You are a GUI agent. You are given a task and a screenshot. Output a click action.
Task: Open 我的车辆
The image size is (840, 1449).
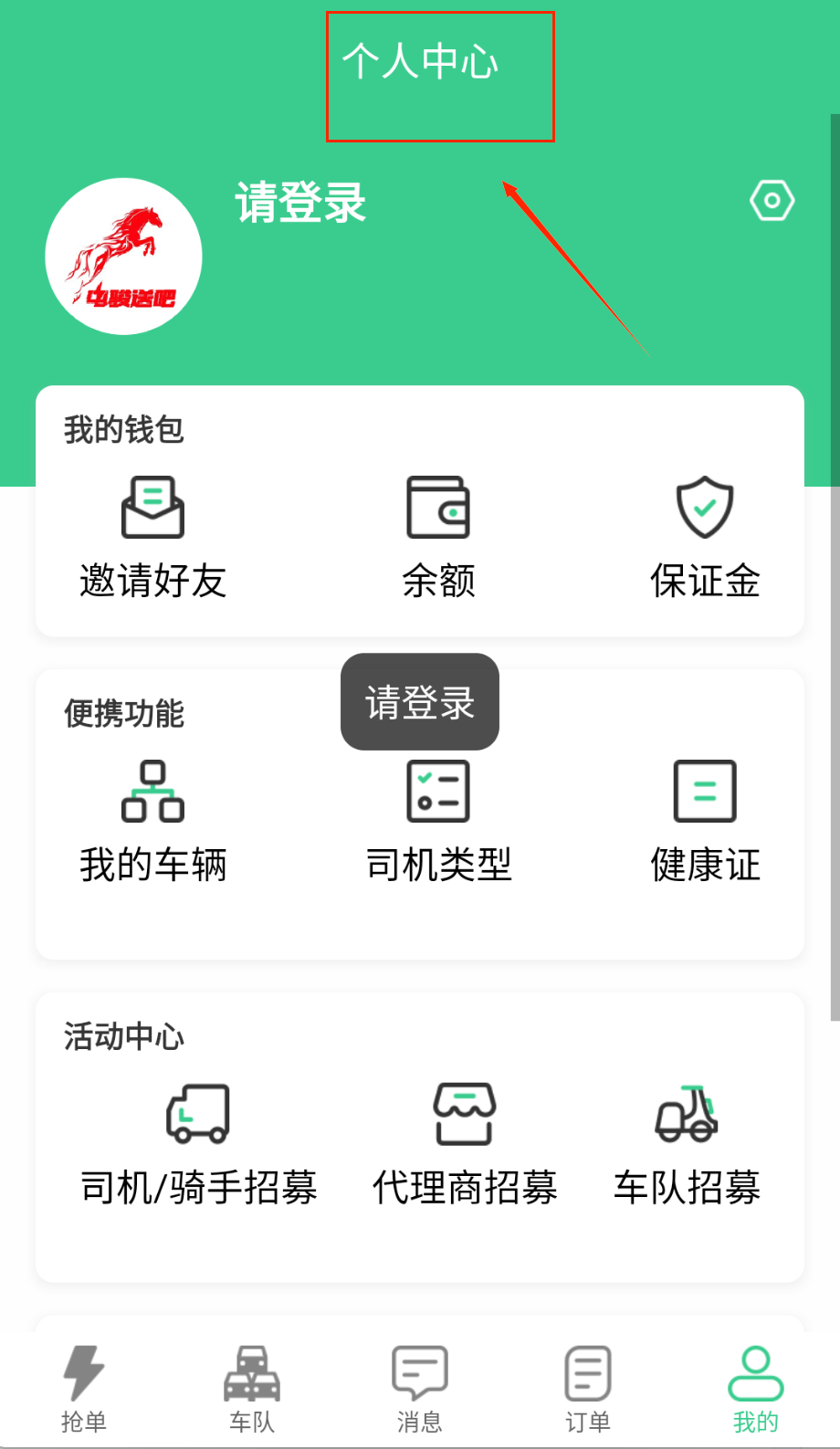pos(153,822)
